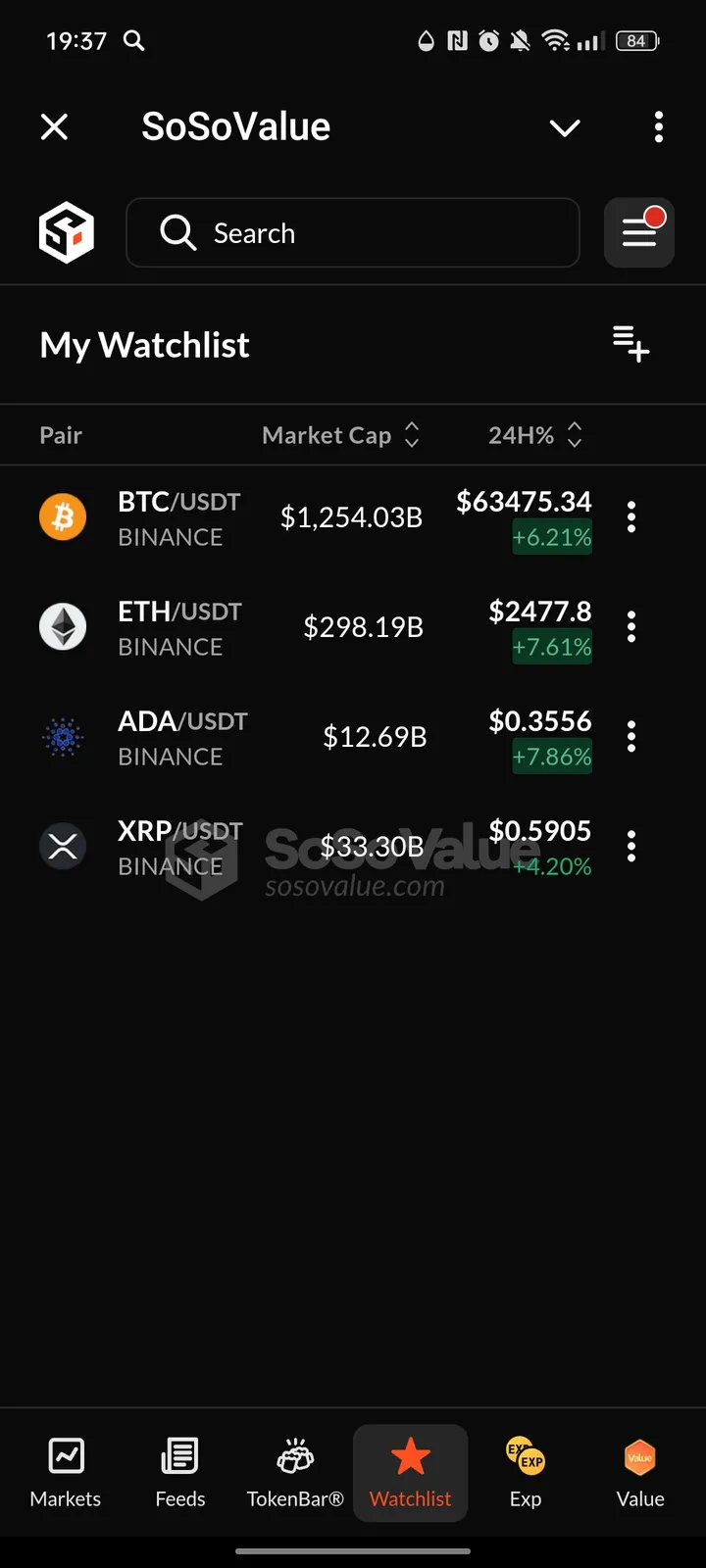Open the browser overflow menu at top
706x1568 pixels.
click(x=659, y=126)
